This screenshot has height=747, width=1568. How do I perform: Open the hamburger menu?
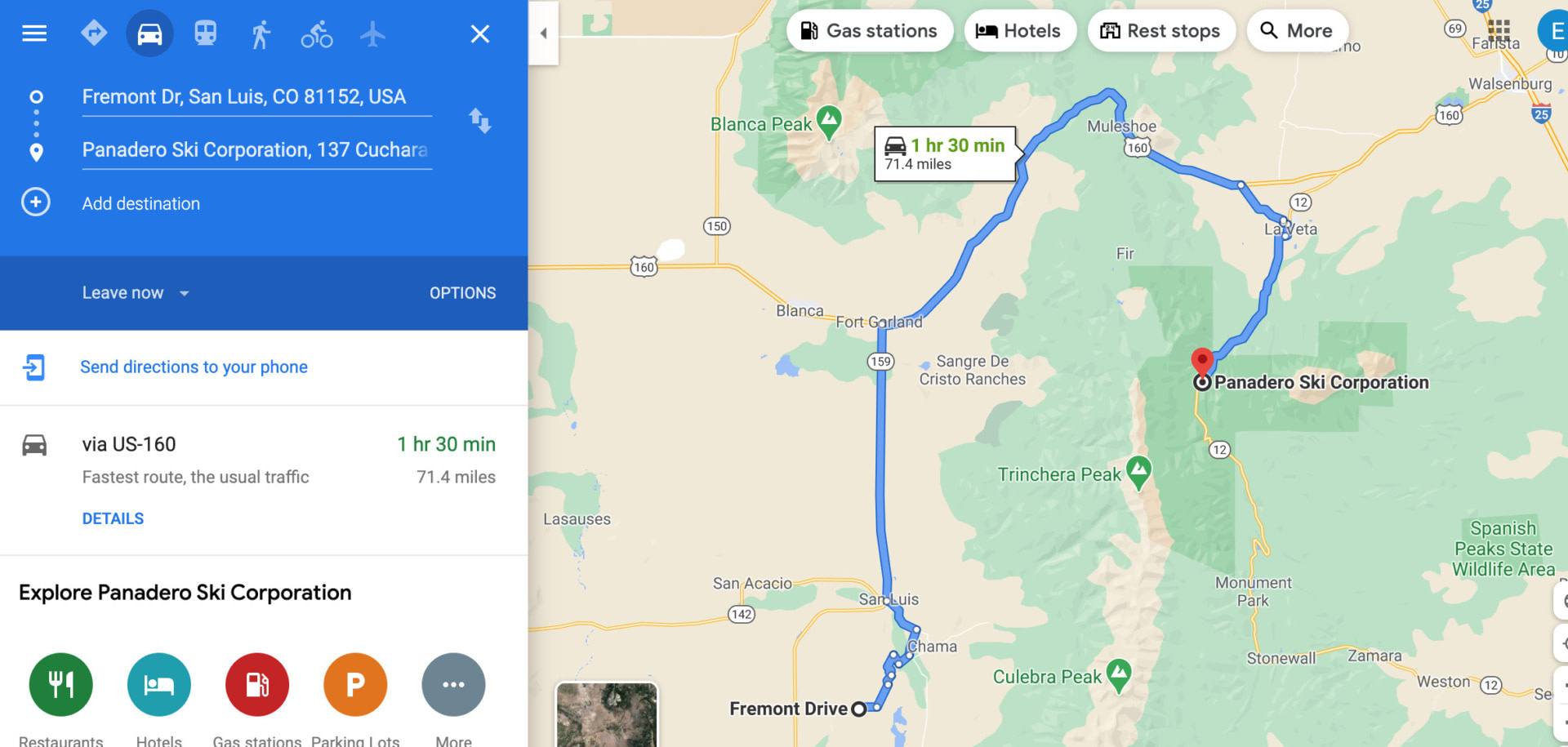[x=34, y=33]
